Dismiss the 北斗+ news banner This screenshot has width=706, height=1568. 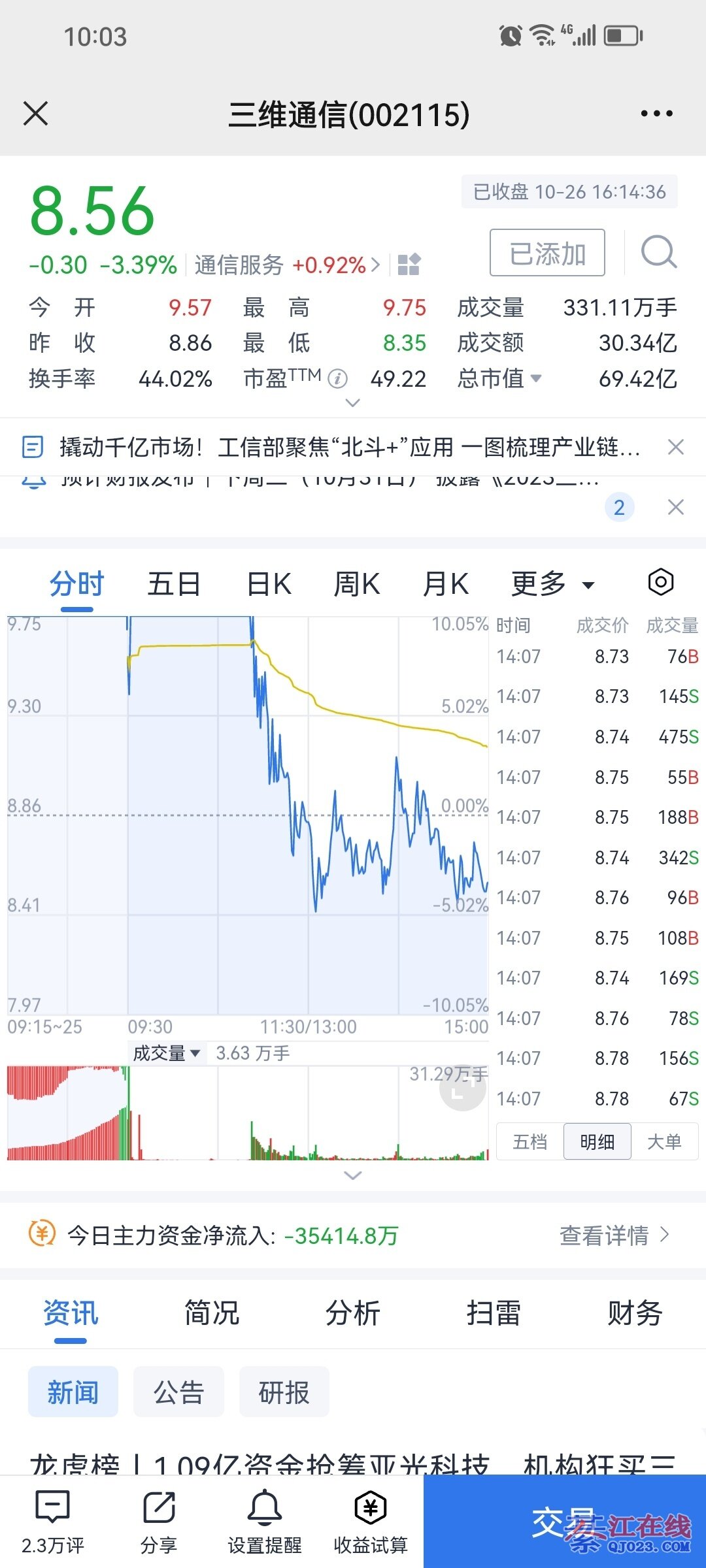pyautogui.click(x=675, y=448)
